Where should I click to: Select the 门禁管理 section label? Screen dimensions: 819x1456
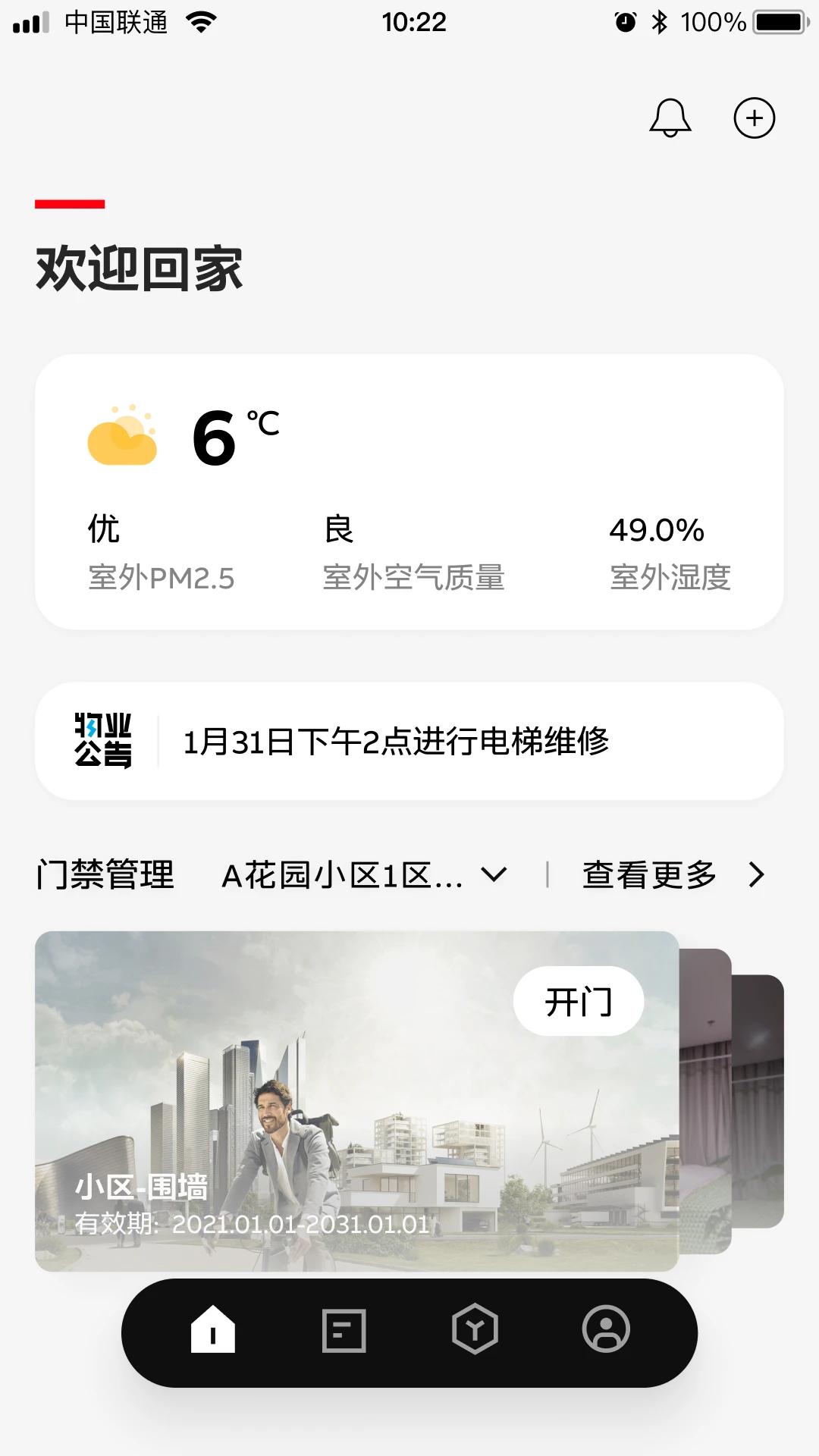[x=105, y=874]
